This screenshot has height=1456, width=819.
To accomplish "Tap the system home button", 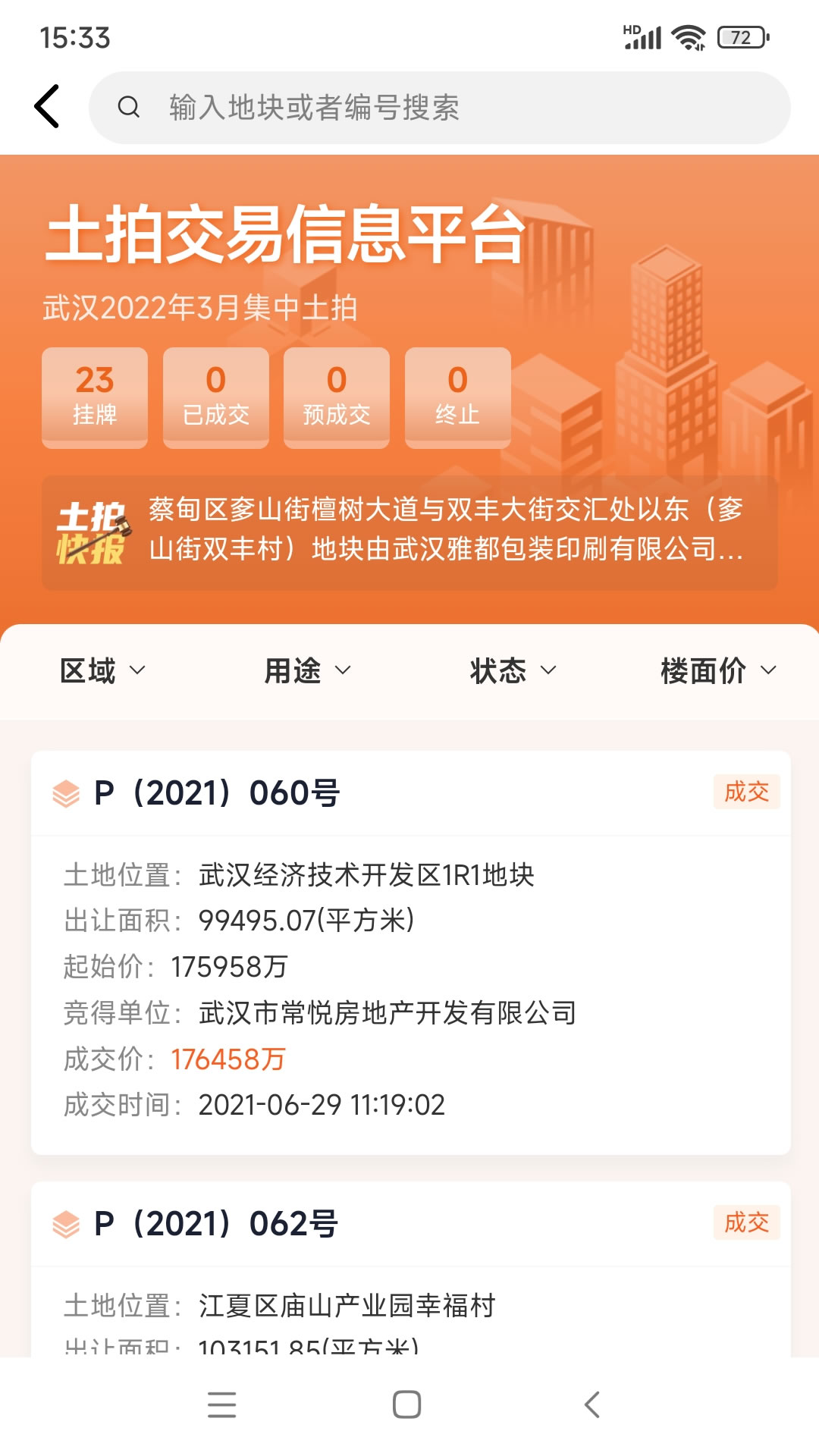I will point(407,1404).
